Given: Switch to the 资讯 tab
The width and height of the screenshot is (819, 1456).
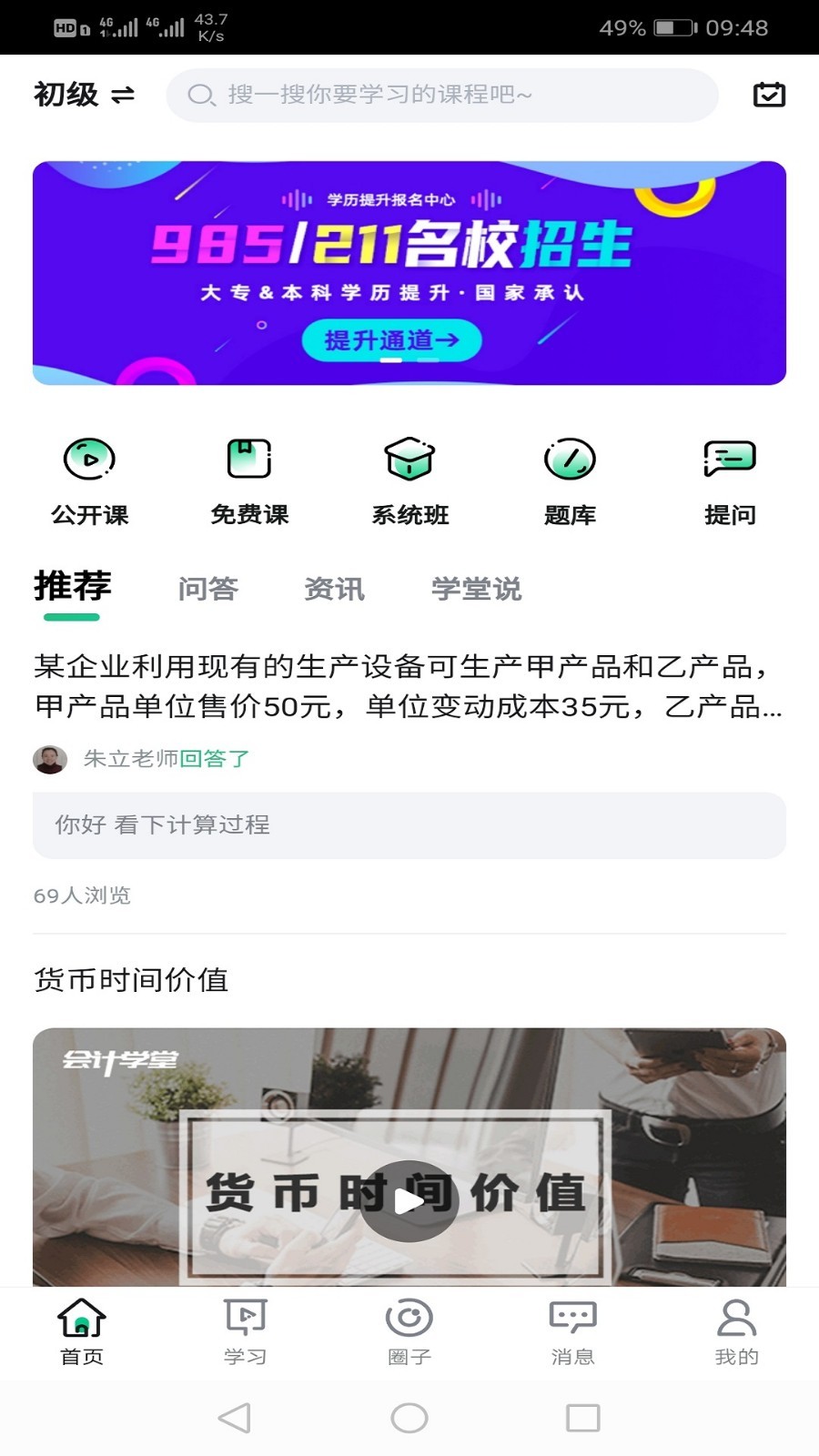Looking at the screenshot, I should 334,589.
